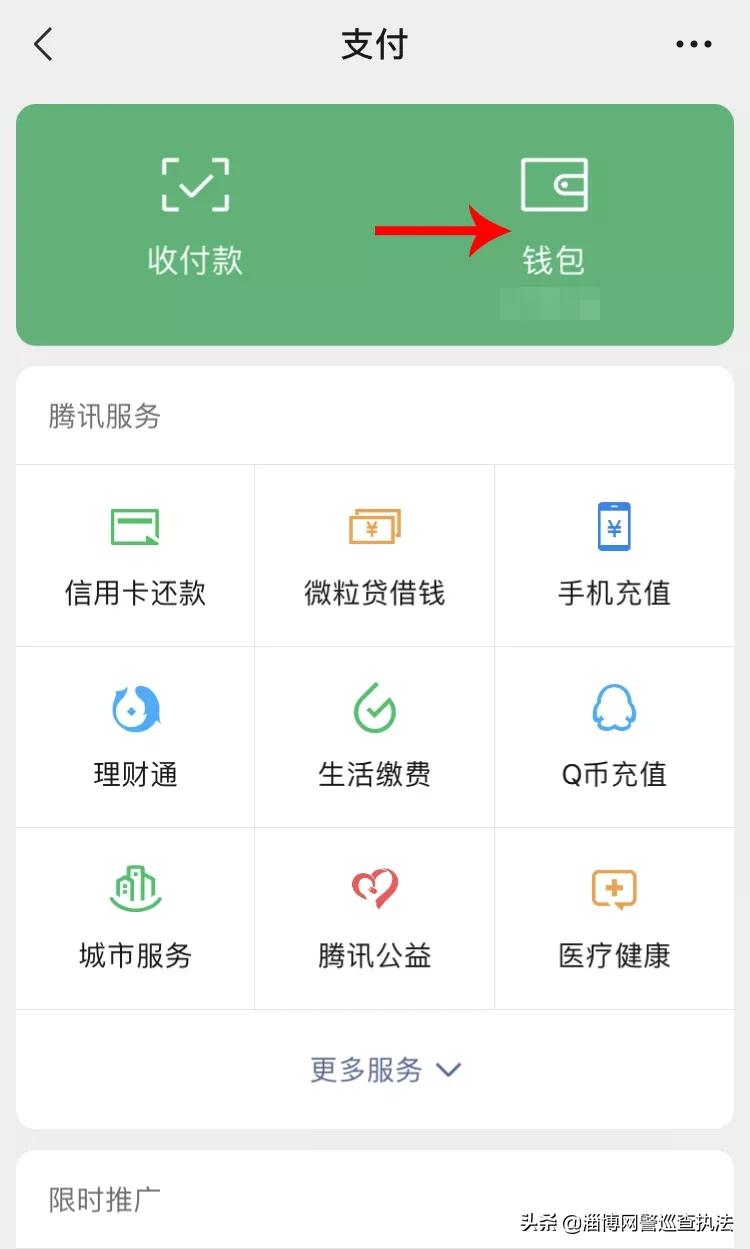Open the more options ellipsis menu
This screenshot has height=1249, width=750.
pos(693,44)
